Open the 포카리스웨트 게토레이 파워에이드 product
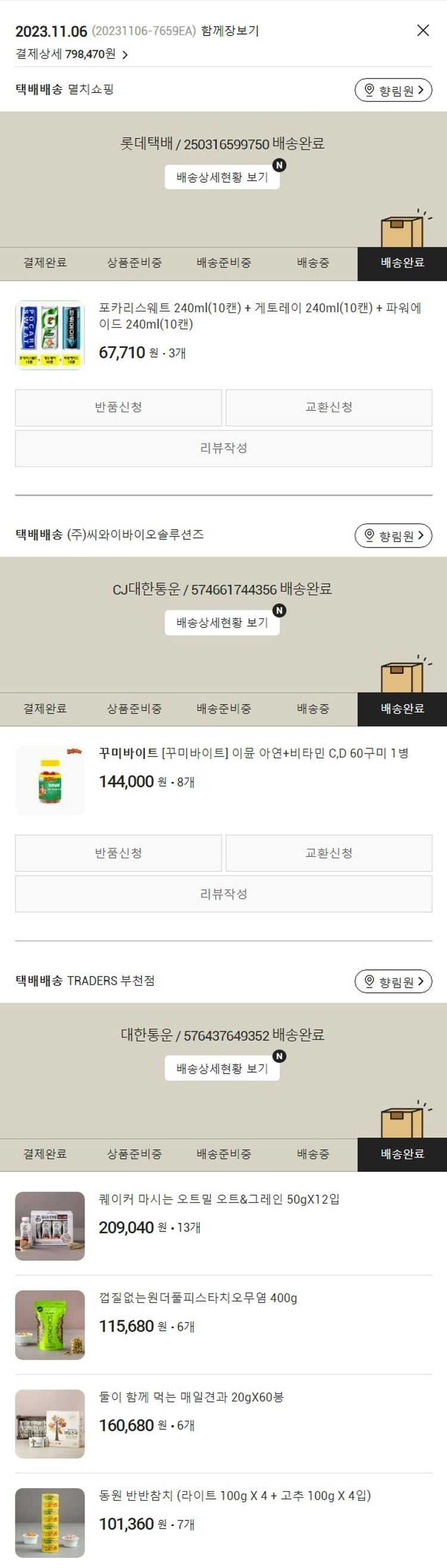 [x=260, y=315]
